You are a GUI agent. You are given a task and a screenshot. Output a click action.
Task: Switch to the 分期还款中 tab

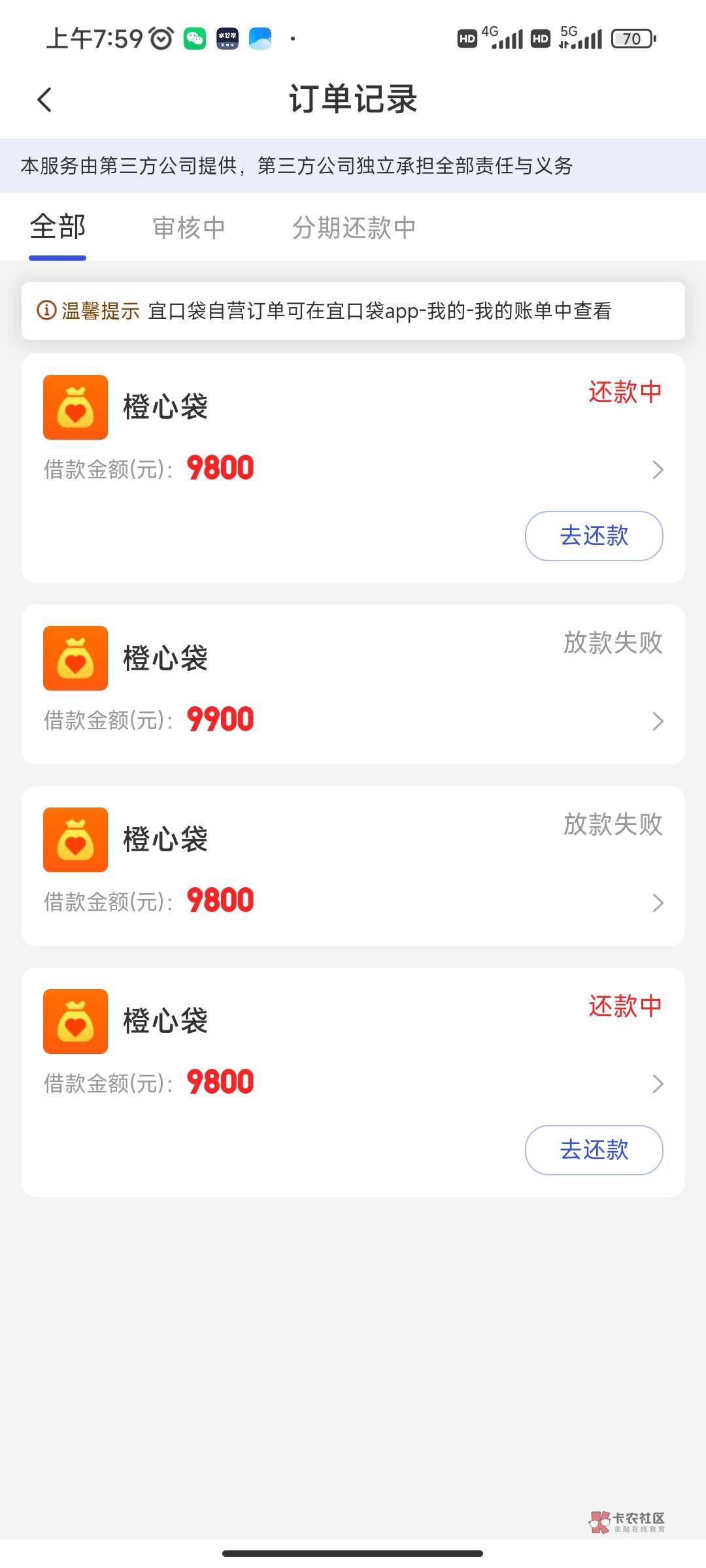click(354, 228)
